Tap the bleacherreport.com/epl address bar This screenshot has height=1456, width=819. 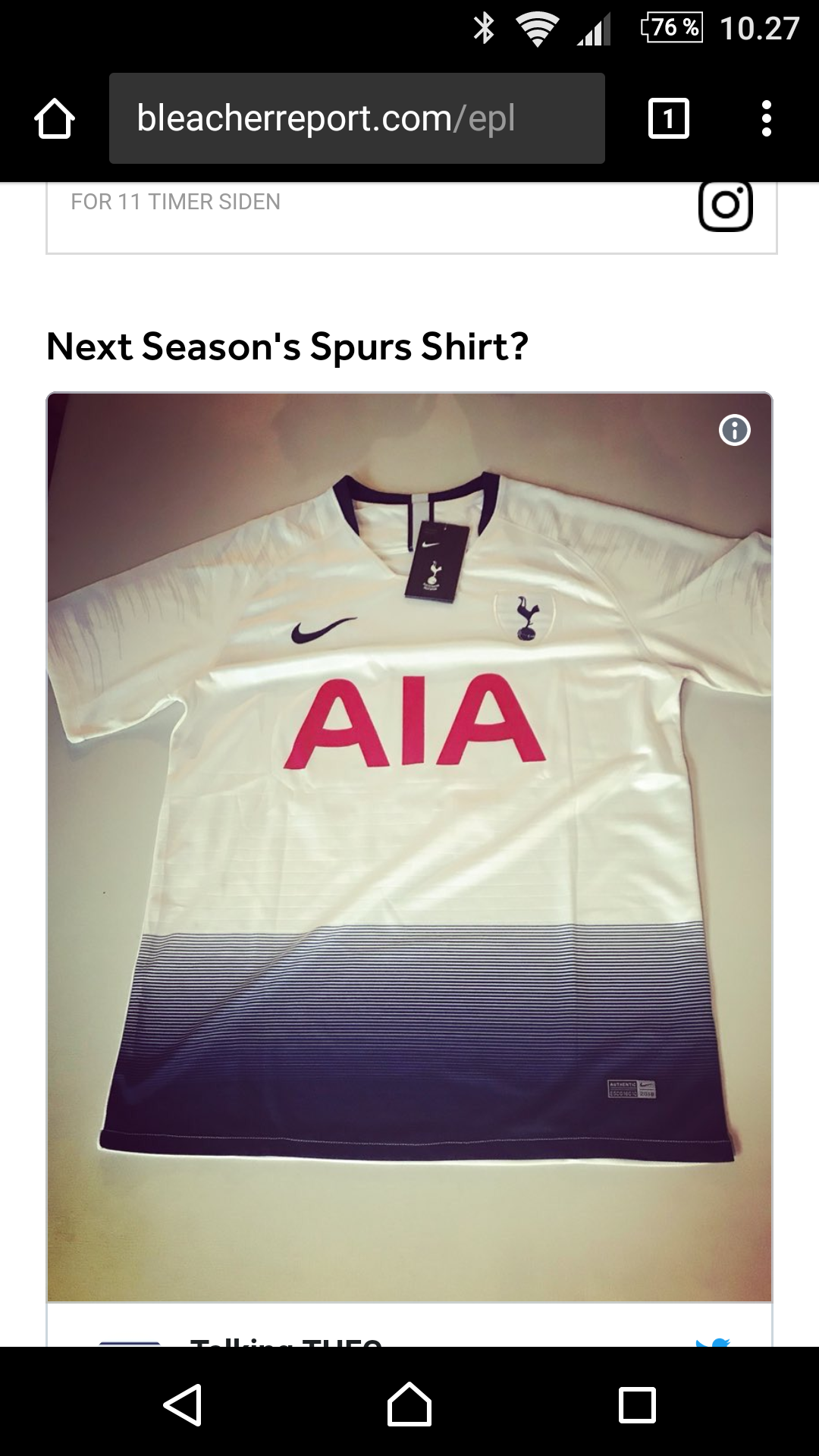[357, 118]
